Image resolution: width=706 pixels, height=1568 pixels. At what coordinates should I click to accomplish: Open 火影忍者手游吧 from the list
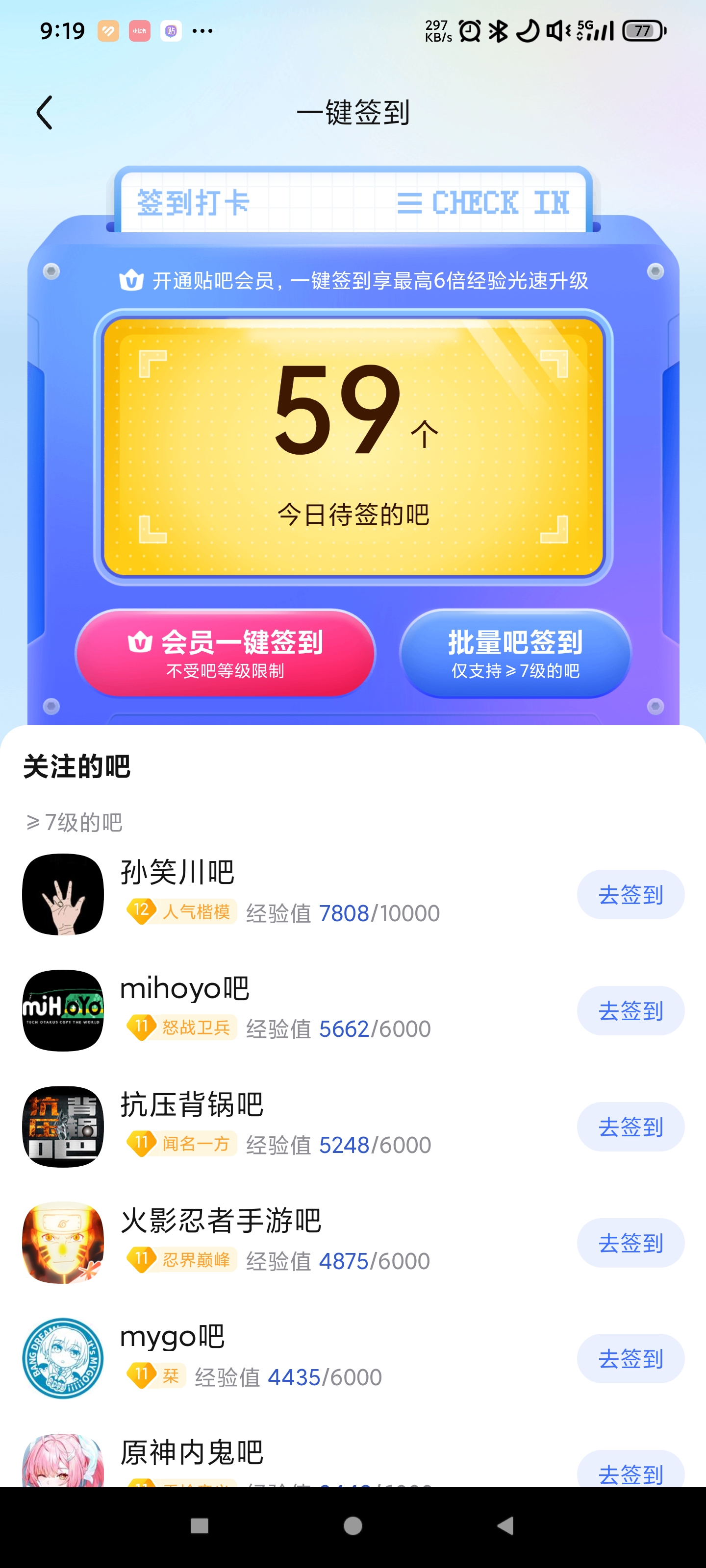pos(221,1221)
